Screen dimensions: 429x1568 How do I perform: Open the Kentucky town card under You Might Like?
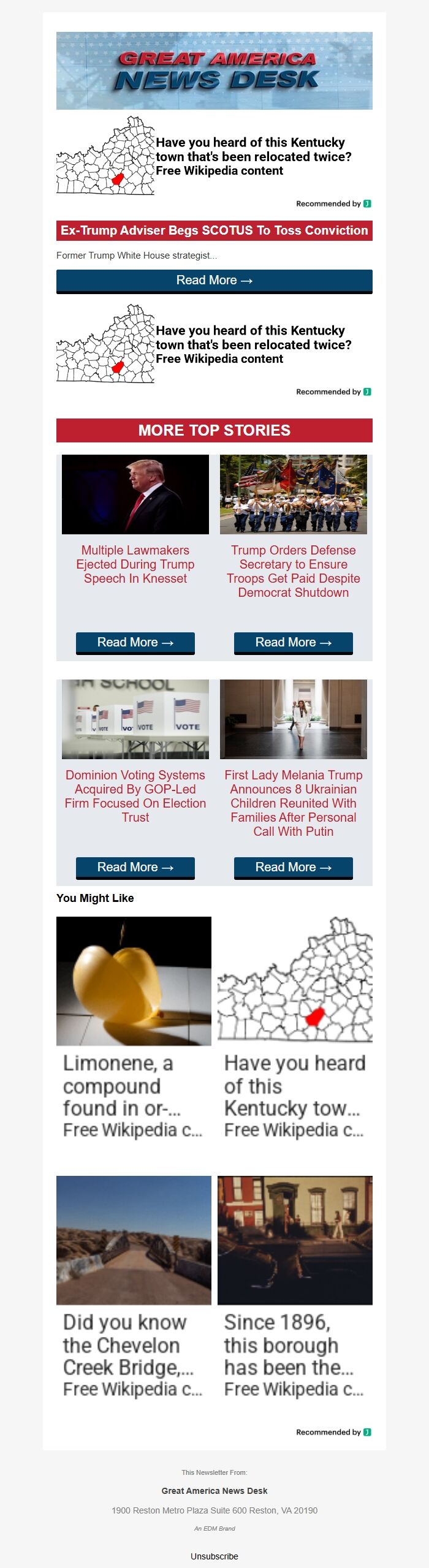tap(295, 1029)
